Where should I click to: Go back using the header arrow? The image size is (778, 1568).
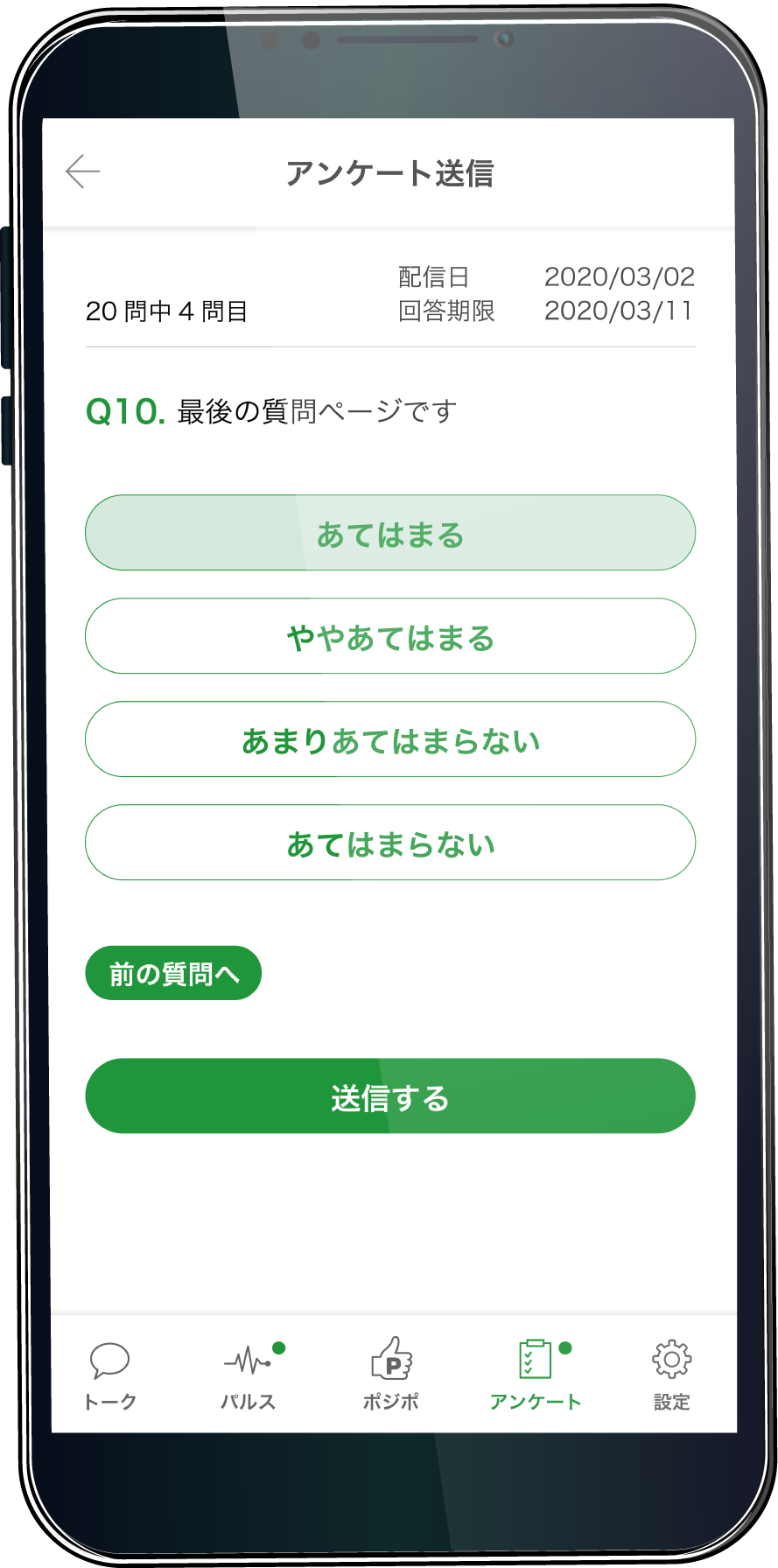[83, 171]
